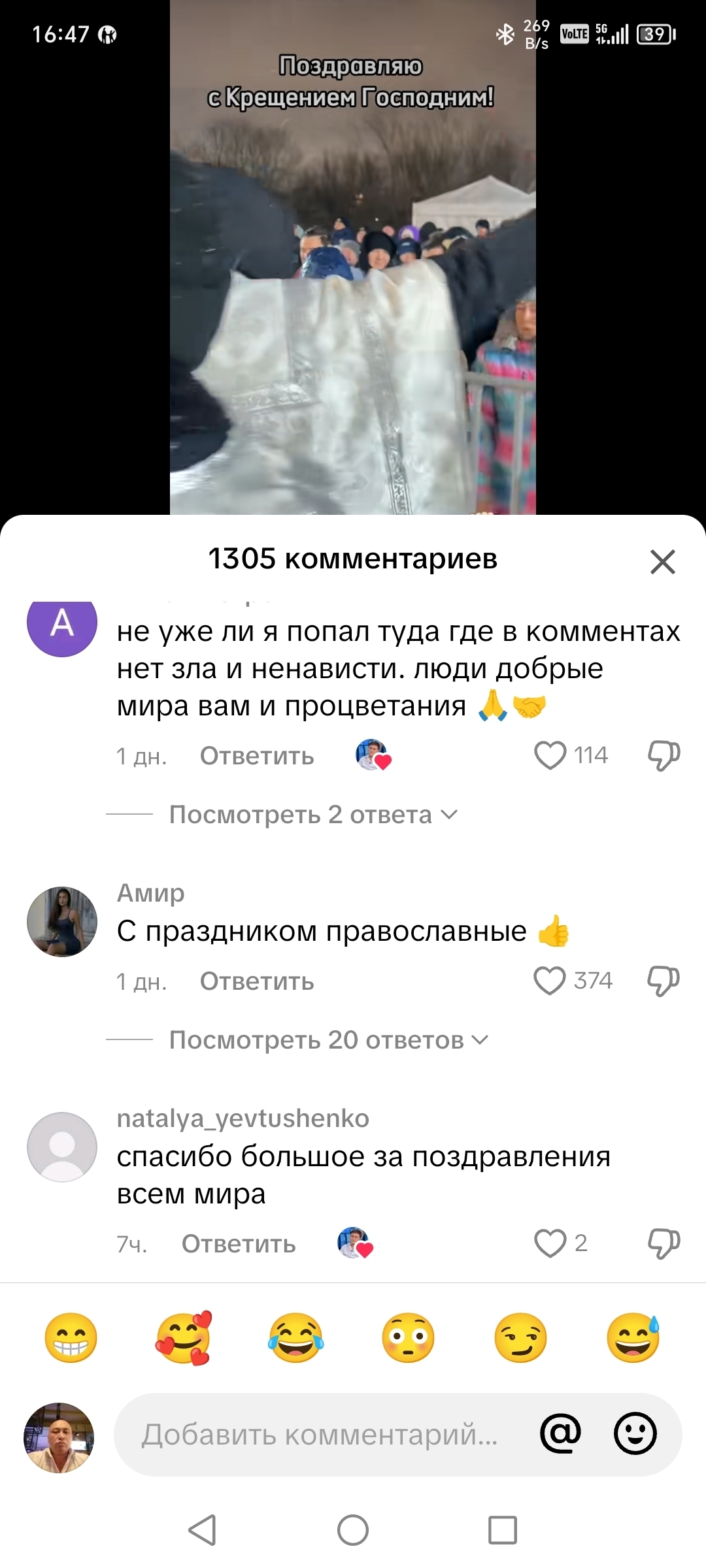
Task: Insert the smirking face emoji
Action: (x=521, y=1337)
